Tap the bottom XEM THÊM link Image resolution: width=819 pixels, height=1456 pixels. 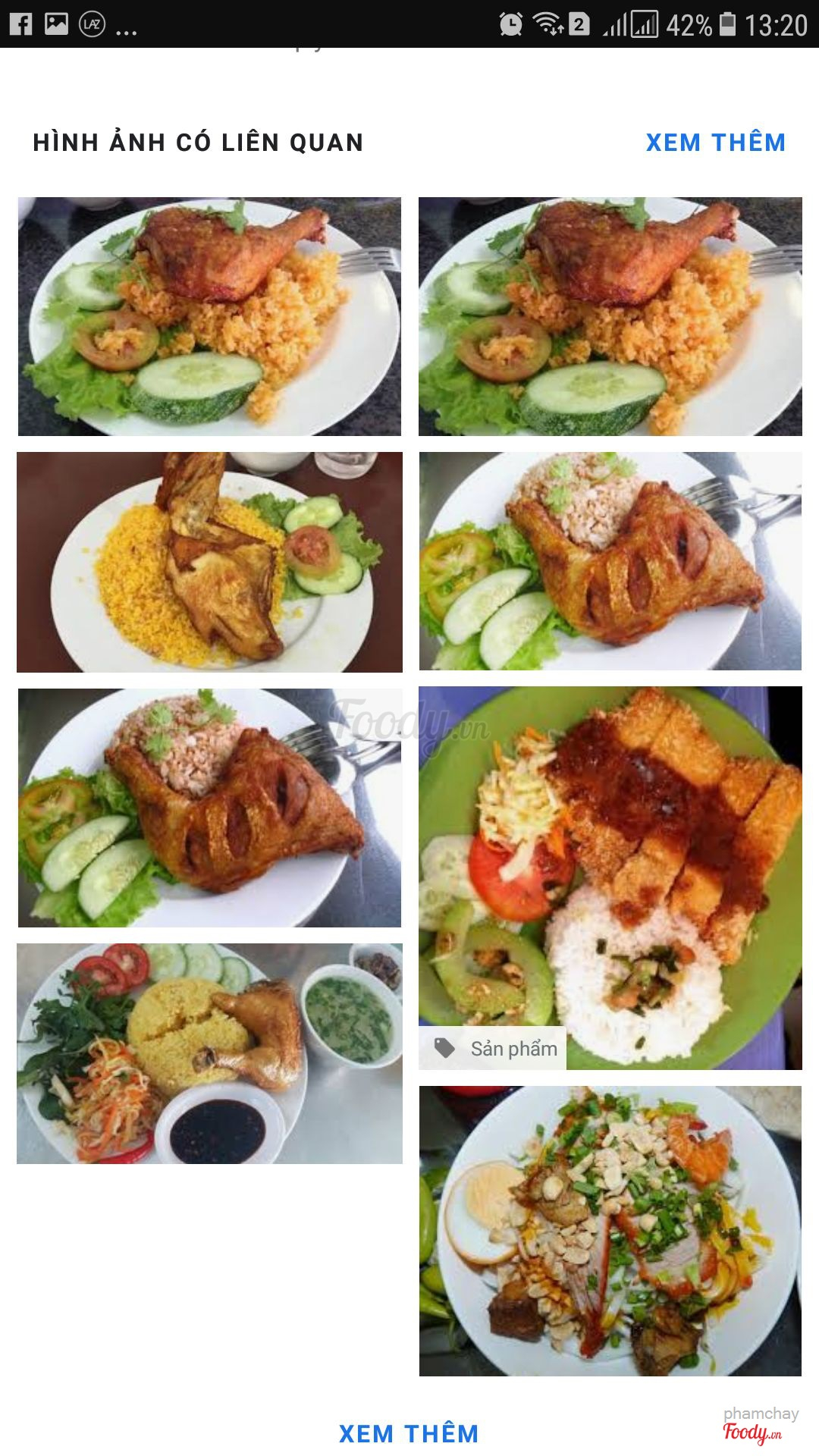[409, 1433]
